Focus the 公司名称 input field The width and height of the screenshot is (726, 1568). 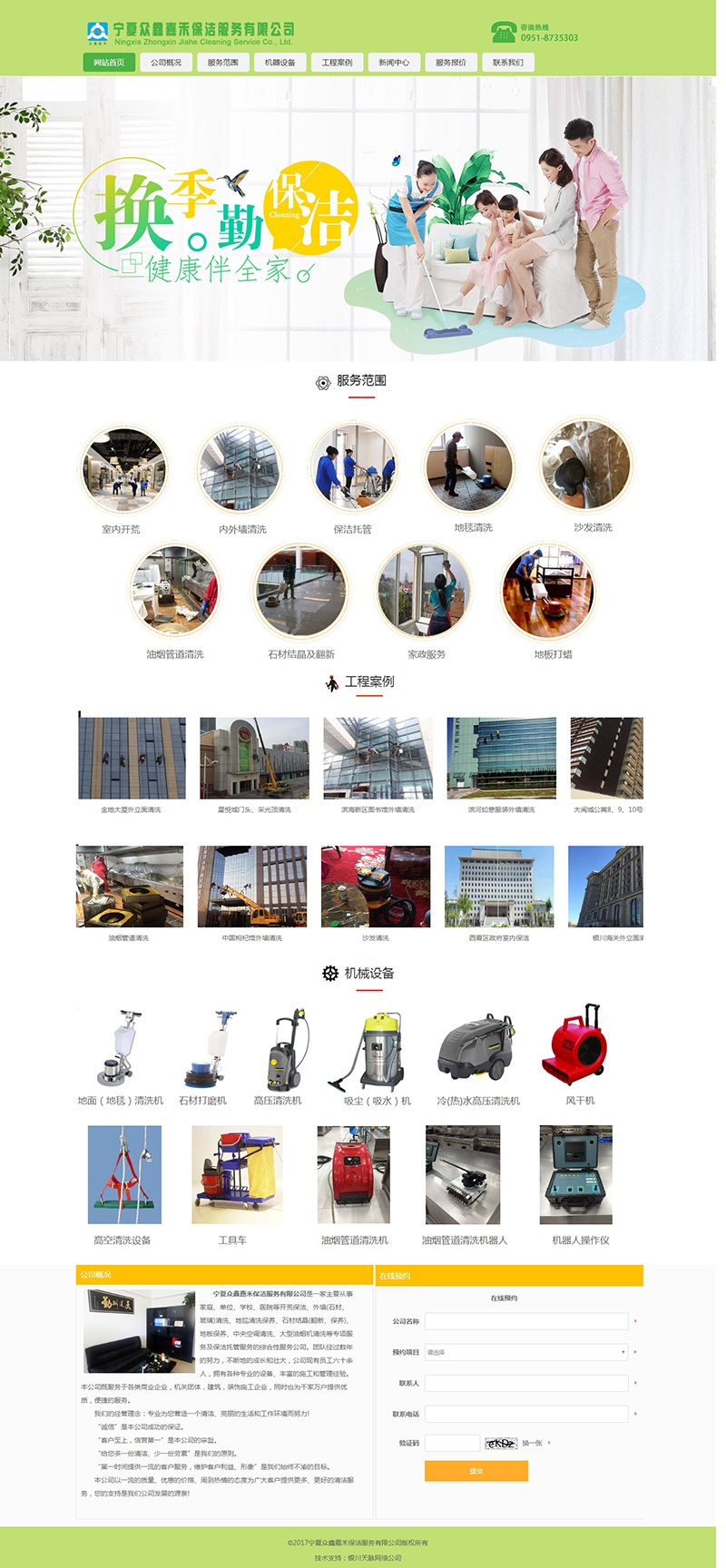(x=526, y=1321)
